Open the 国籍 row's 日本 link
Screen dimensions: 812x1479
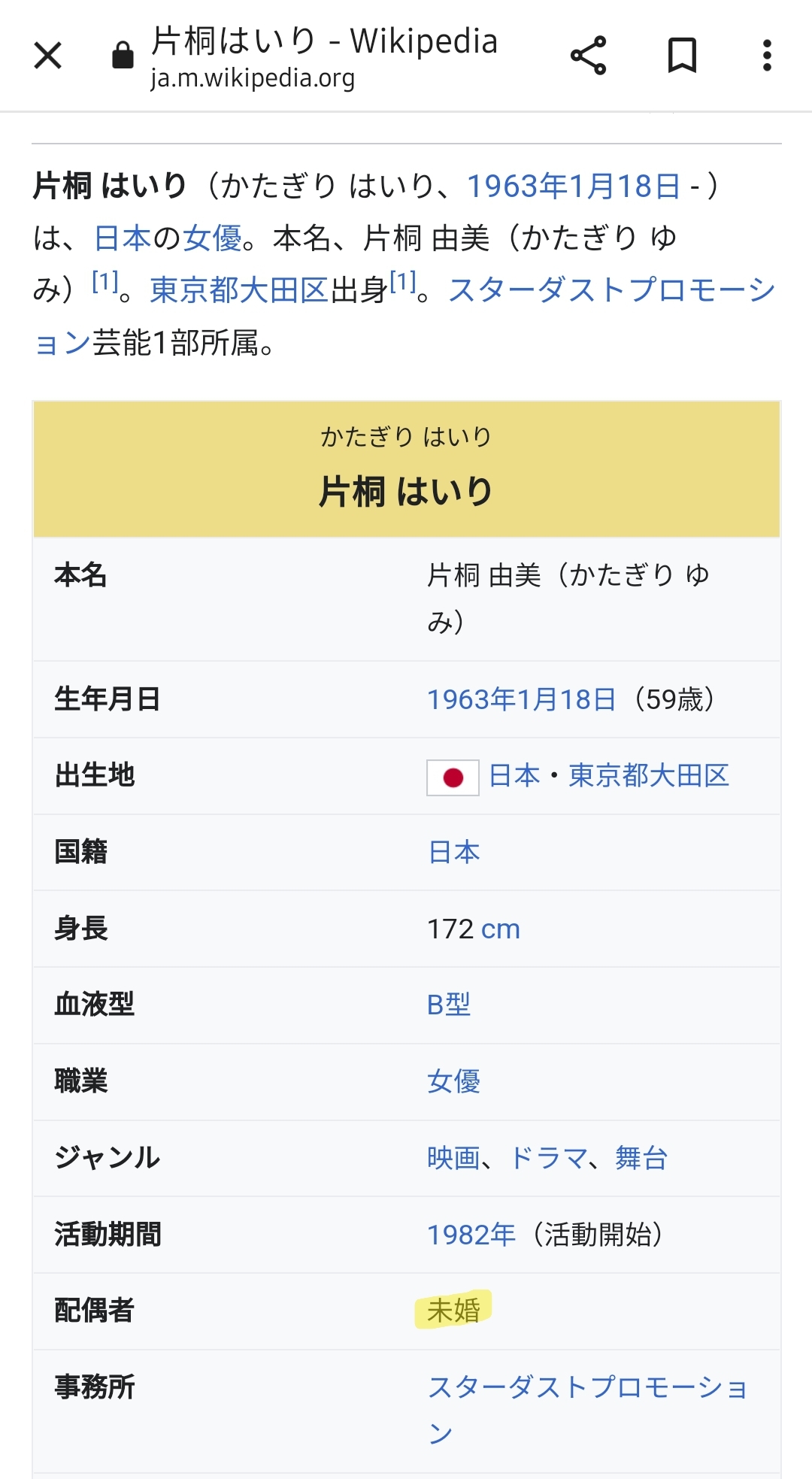454,853
